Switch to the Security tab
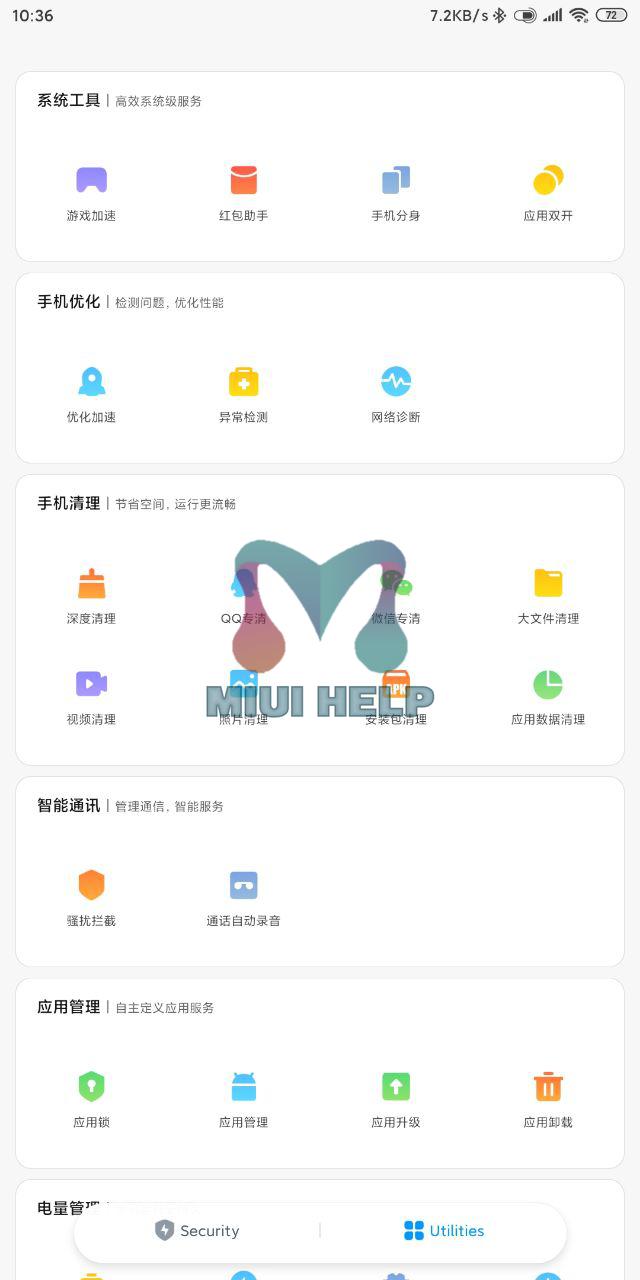The height and width of the screenshot is (1280, 640). 197,1231
